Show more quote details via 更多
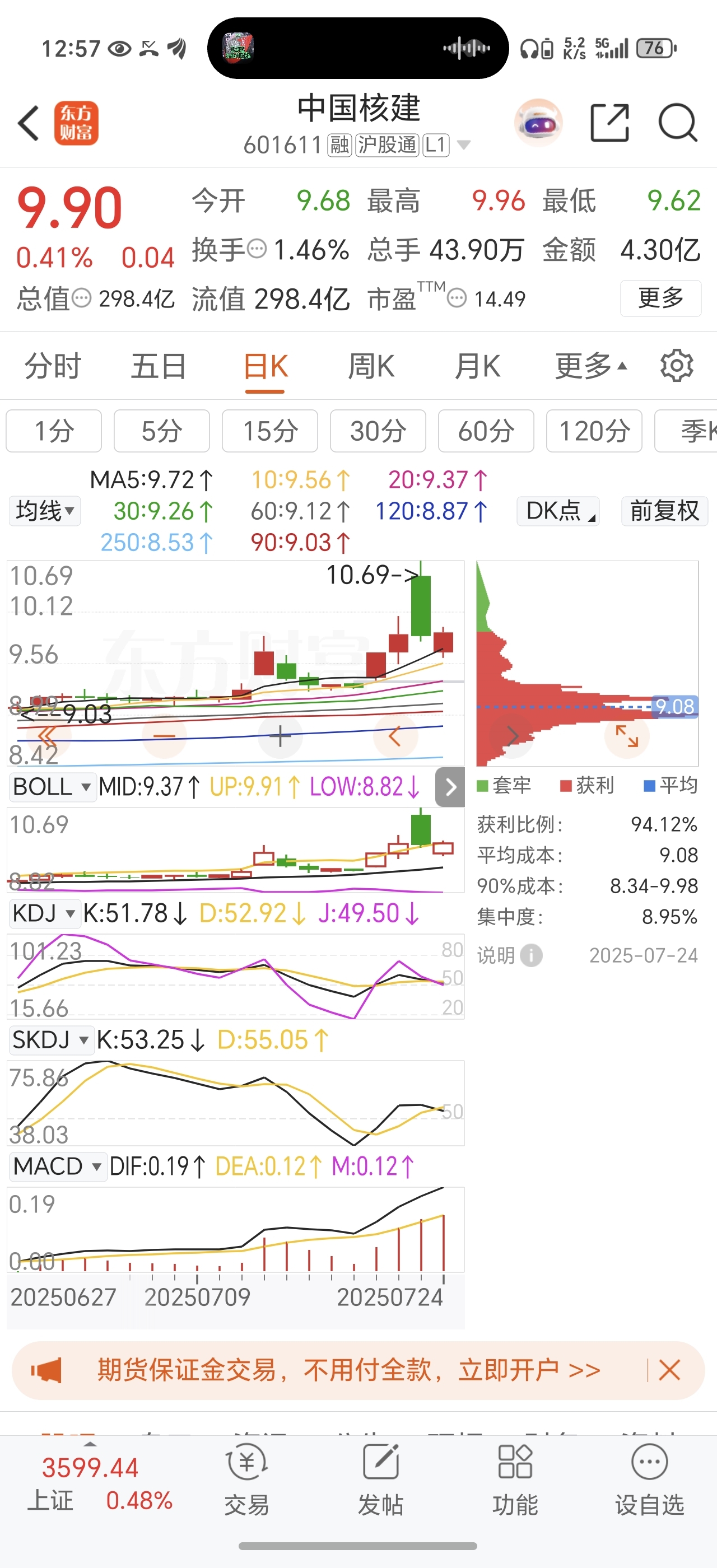Viewport: 717px width, 1568px height. [660, 298]
